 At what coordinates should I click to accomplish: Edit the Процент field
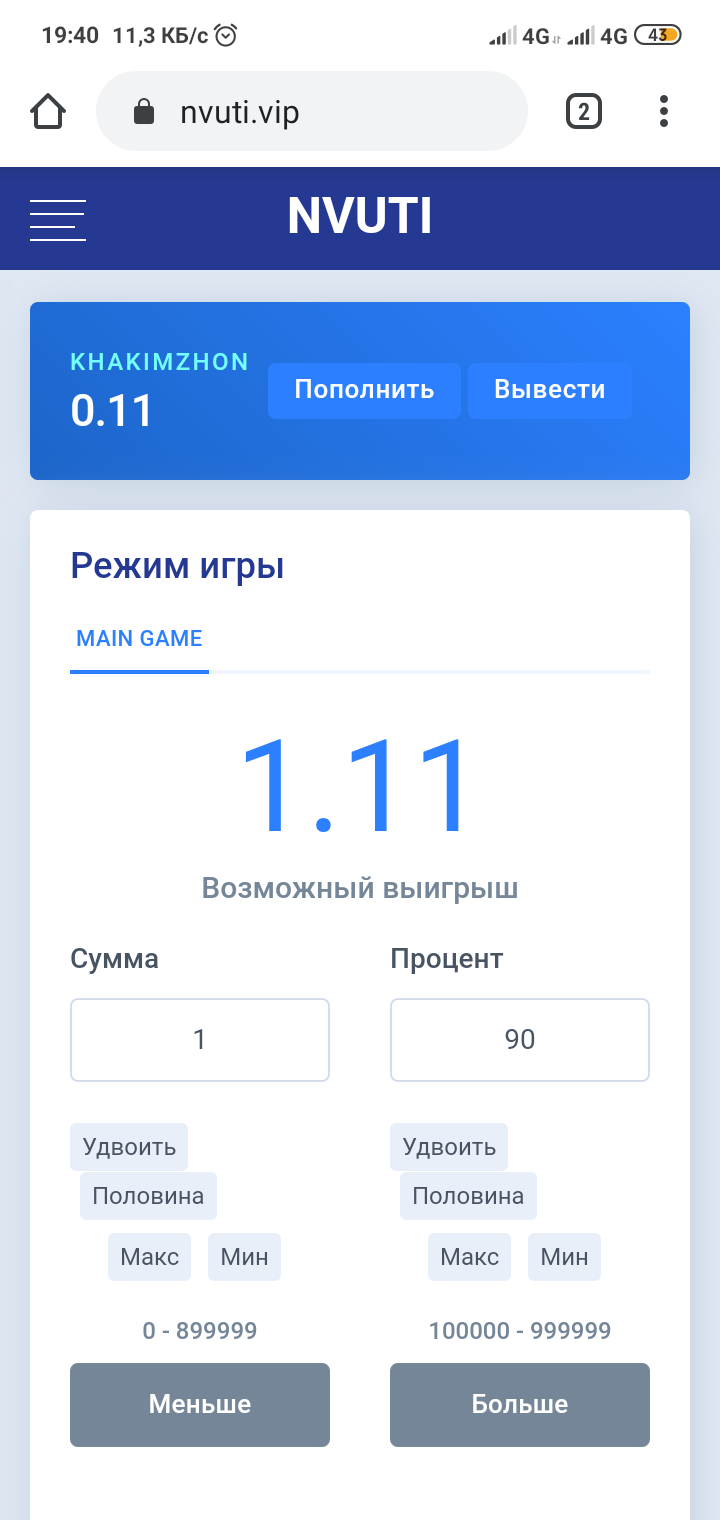point(520,1040)
